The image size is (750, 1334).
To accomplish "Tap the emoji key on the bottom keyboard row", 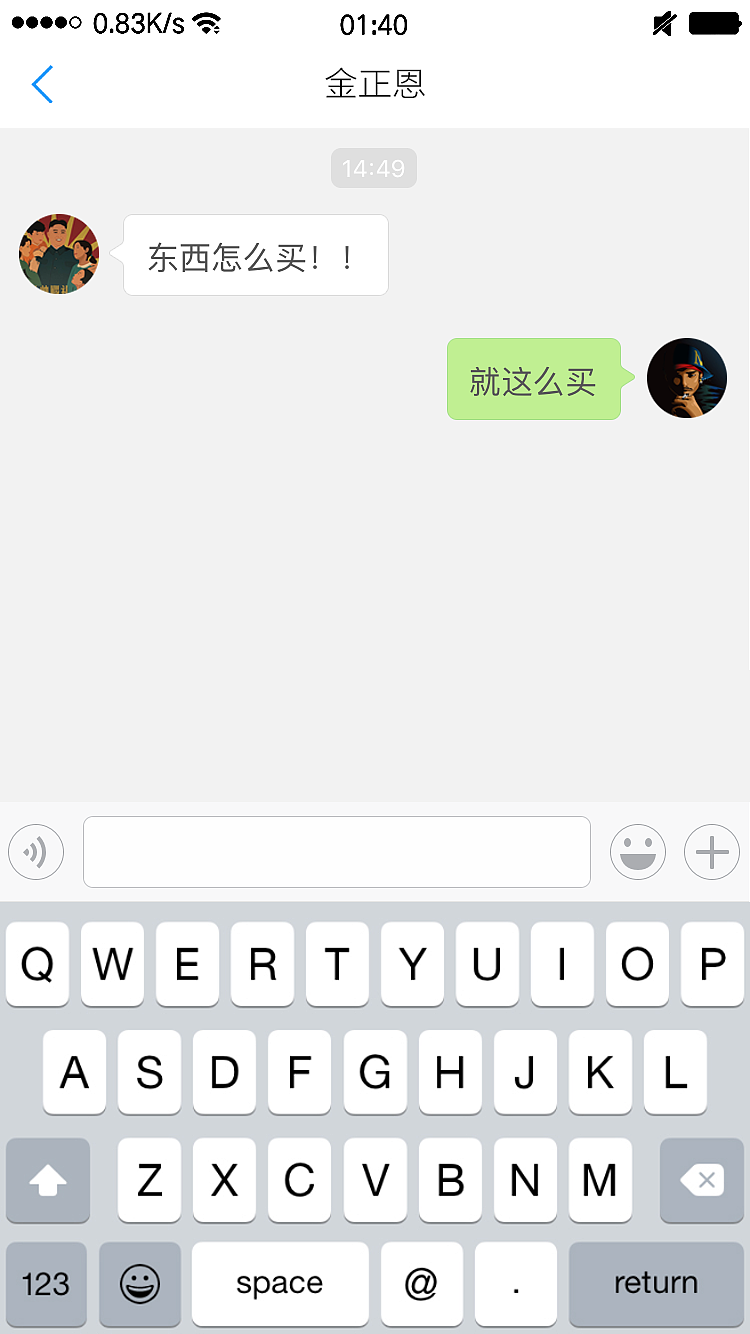I will [140, 1283].
